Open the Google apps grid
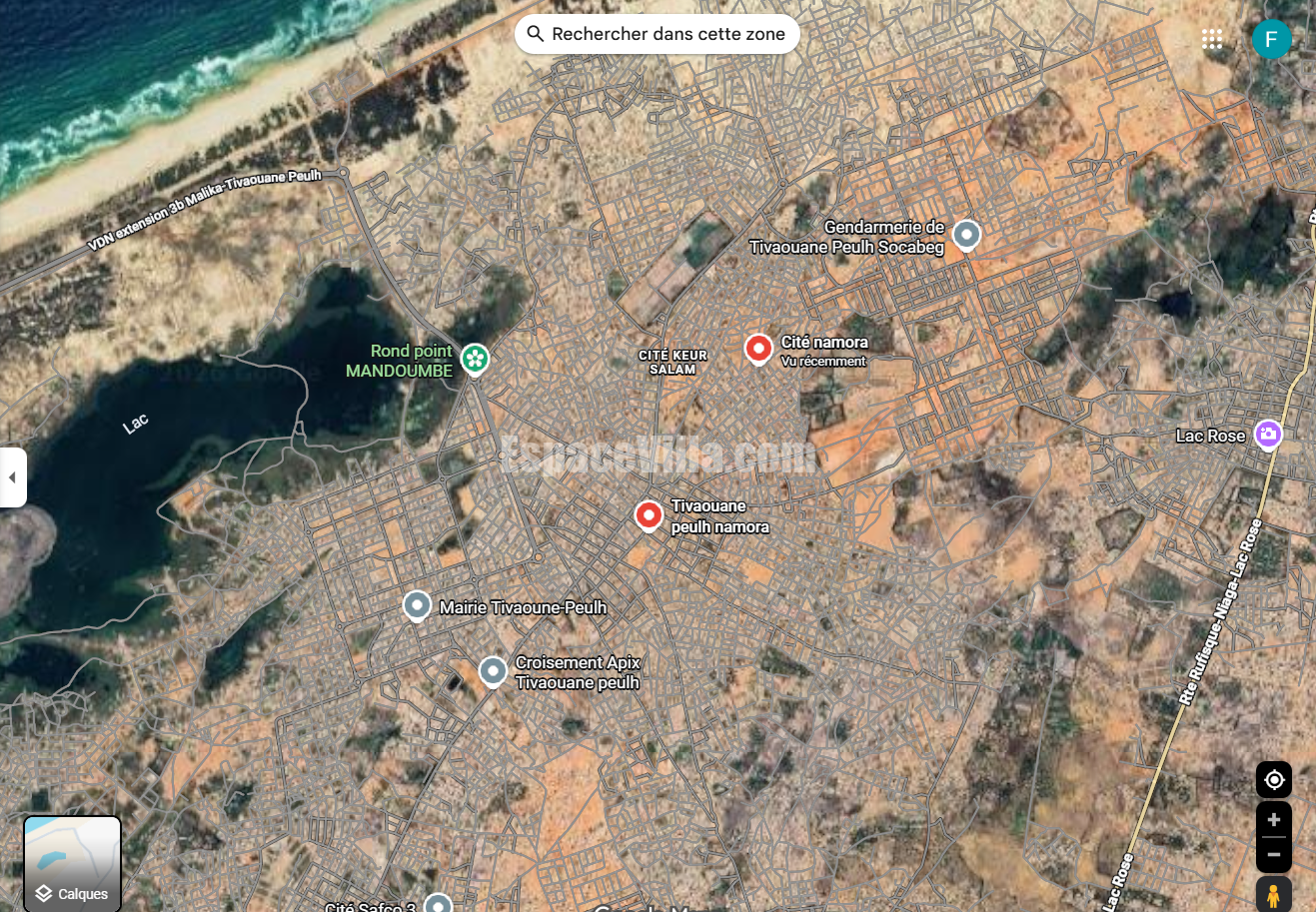 (x=1212, y=39)
